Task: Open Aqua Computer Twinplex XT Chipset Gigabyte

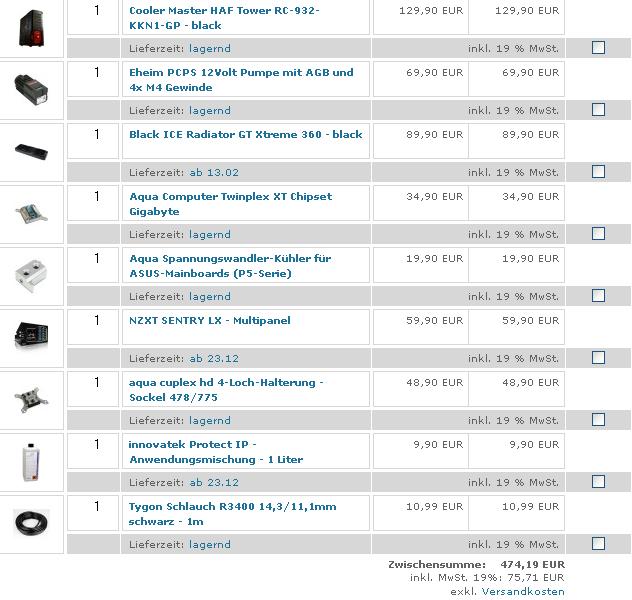Action: tap(230, 196)
